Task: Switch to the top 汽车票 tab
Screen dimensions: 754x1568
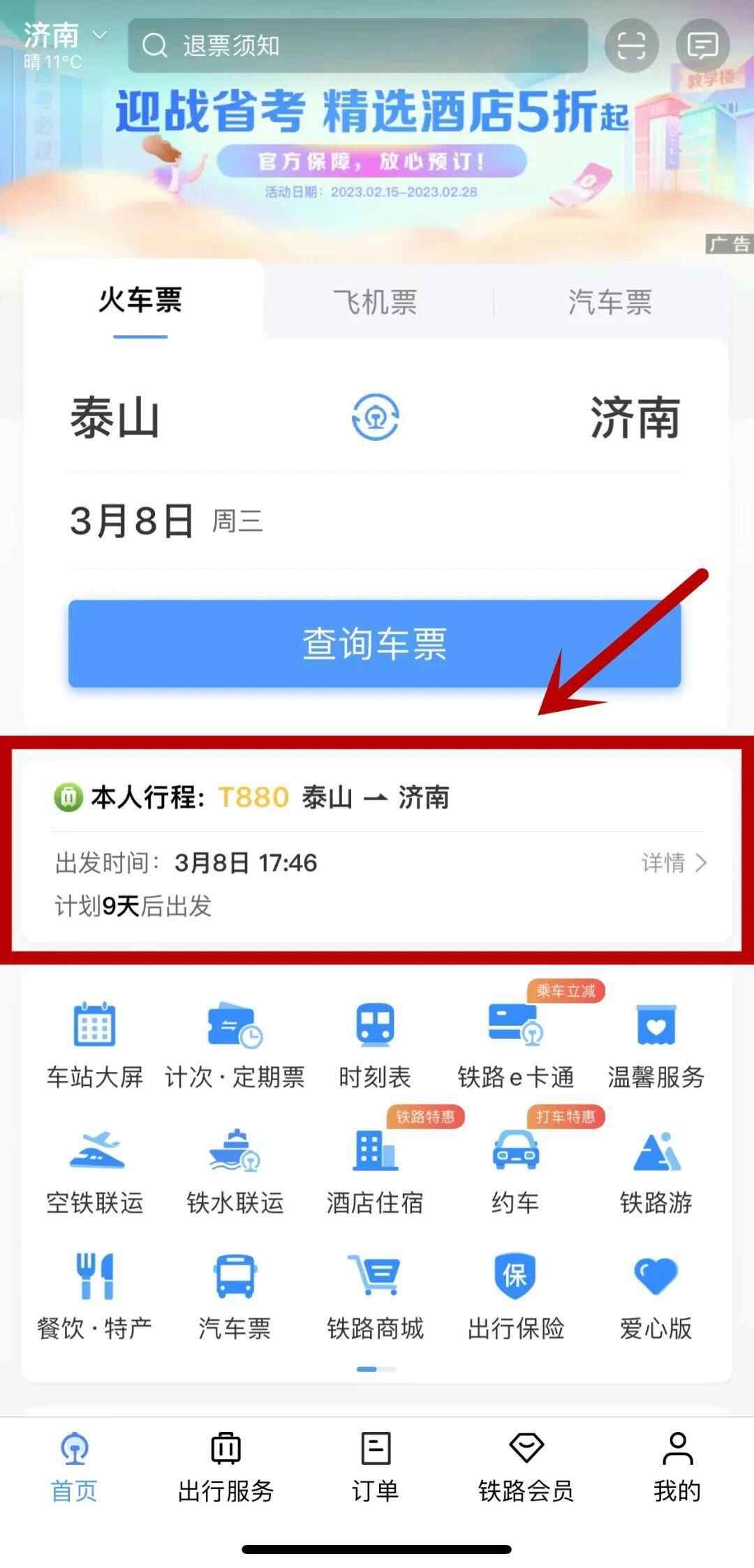Action: [609, 302]
